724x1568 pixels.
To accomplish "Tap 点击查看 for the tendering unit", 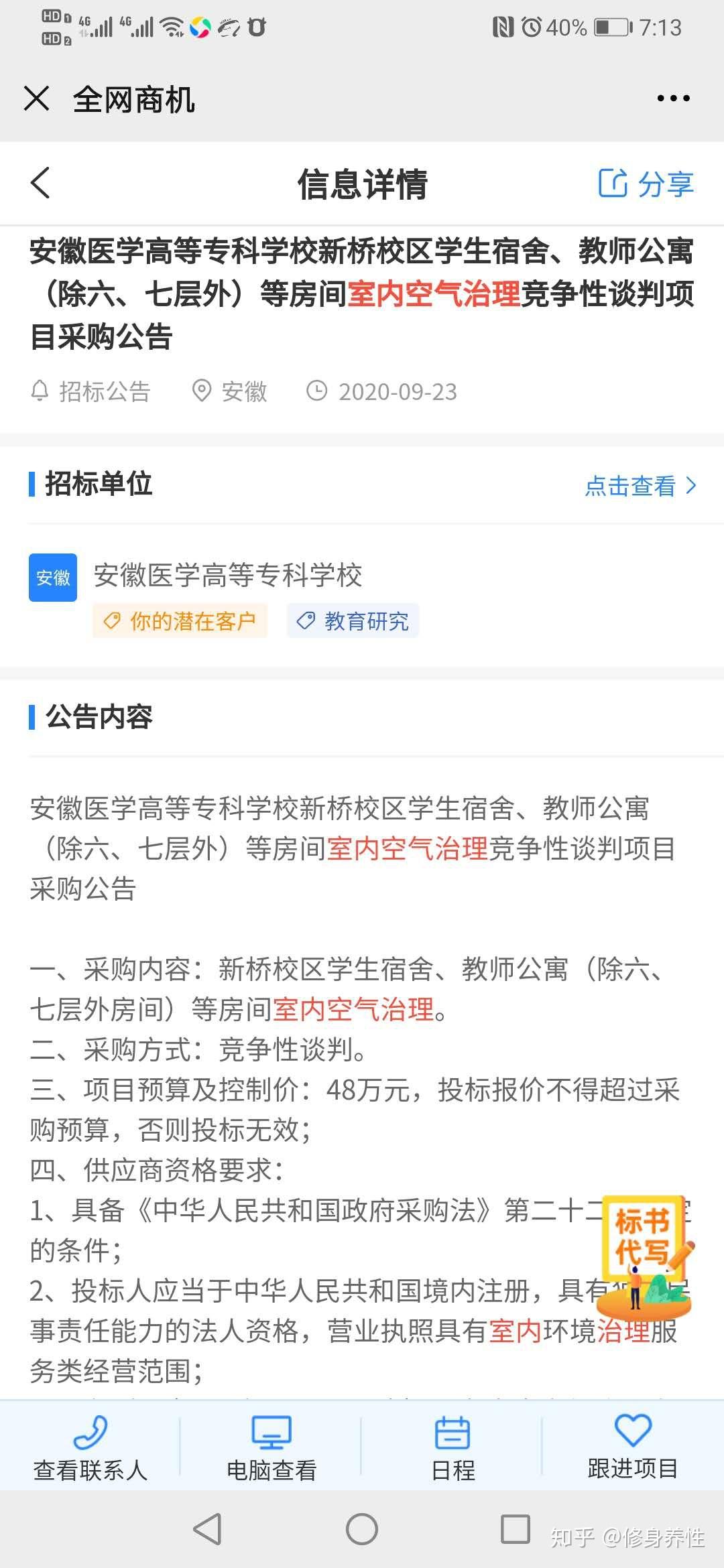I will 640,485.
